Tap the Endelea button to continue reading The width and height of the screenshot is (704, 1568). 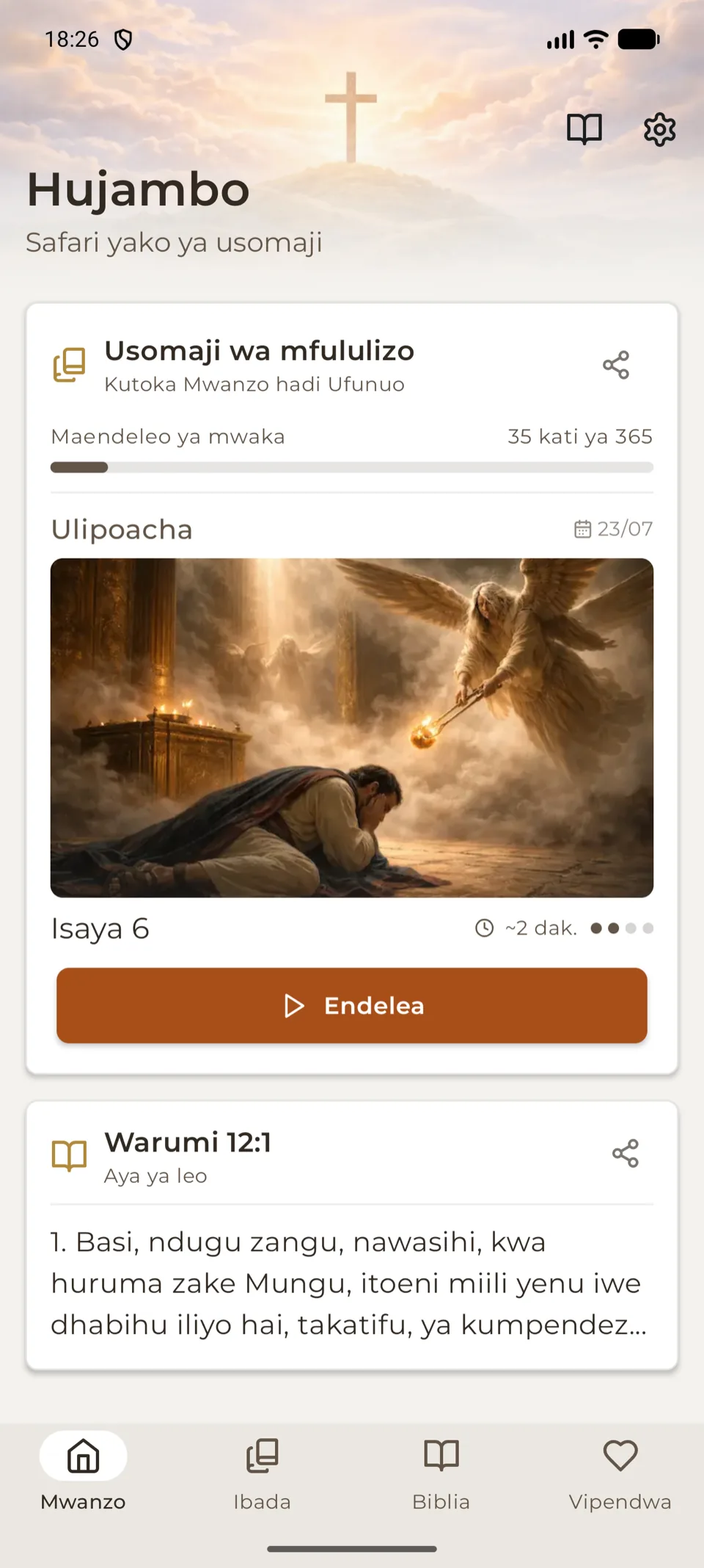click(352, 1005)
